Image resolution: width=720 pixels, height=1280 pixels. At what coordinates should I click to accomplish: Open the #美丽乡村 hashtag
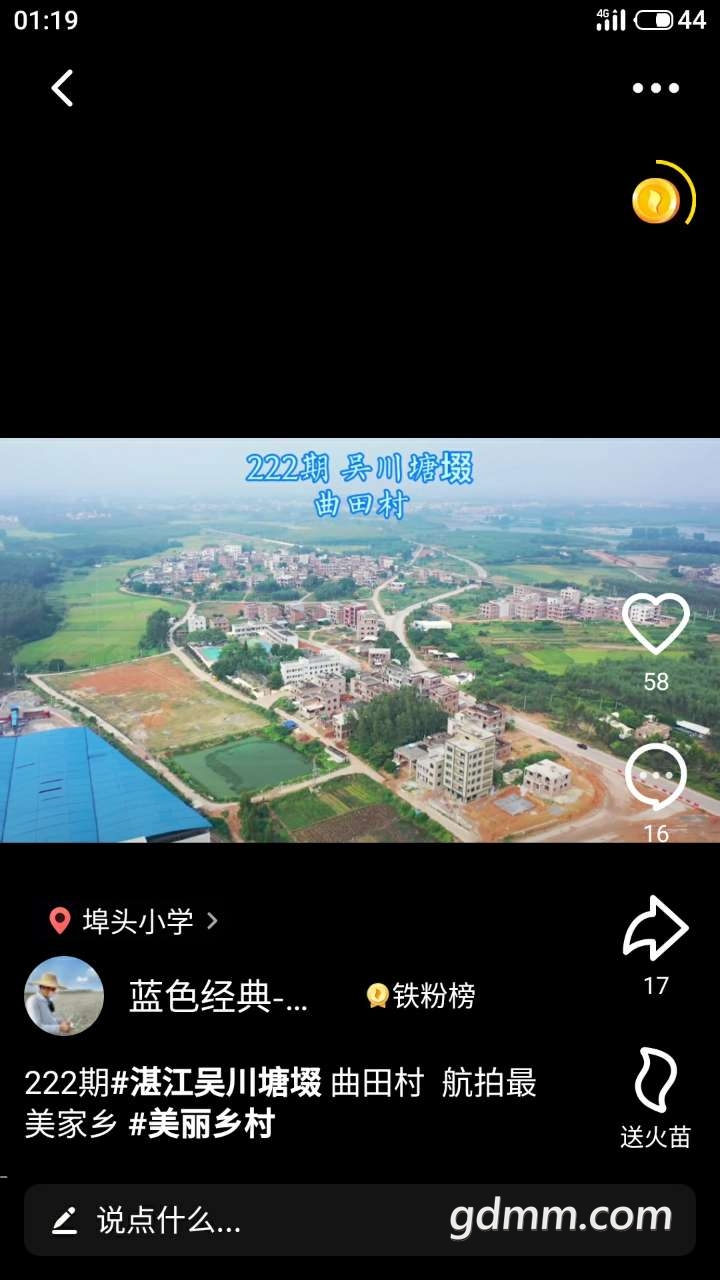[201, 1125]
